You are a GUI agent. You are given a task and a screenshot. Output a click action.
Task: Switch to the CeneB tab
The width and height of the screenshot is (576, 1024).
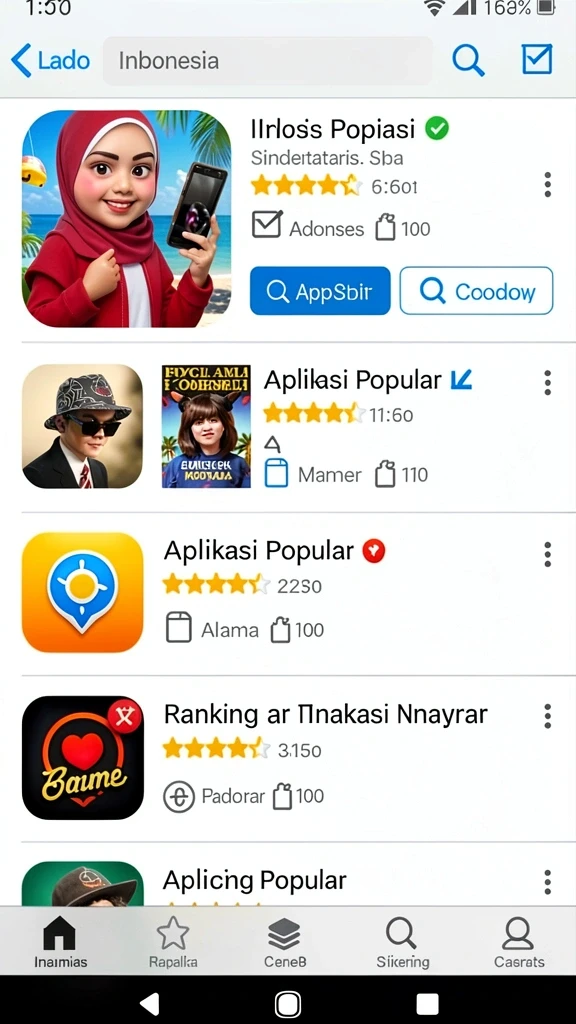coord(285,942)
